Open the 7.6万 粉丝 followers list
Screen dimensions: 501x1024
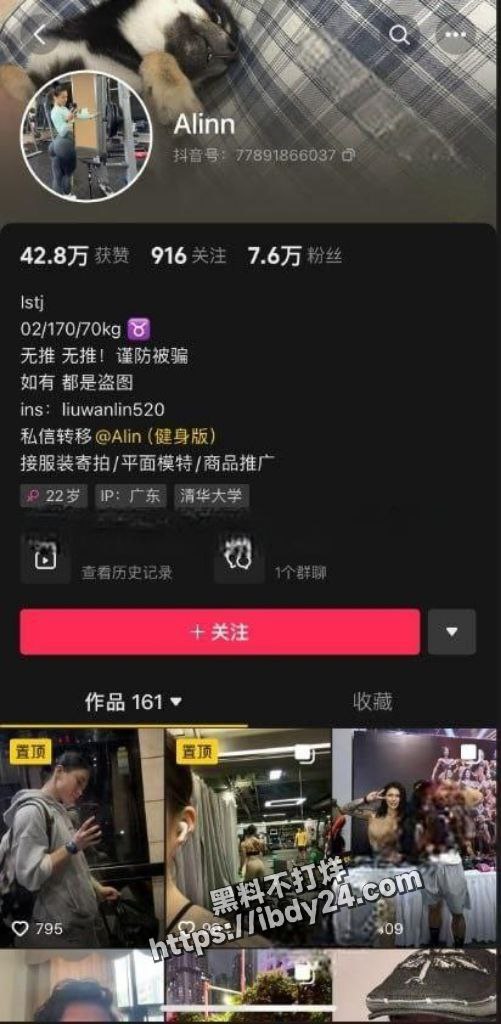point(295,256)
